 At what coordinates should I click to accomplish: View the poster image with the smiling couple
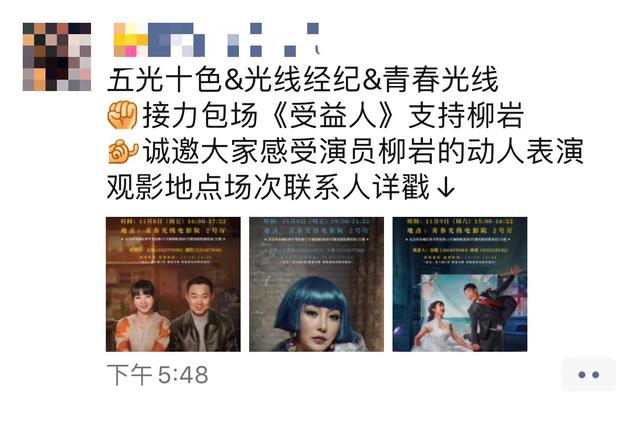[172, 284]
